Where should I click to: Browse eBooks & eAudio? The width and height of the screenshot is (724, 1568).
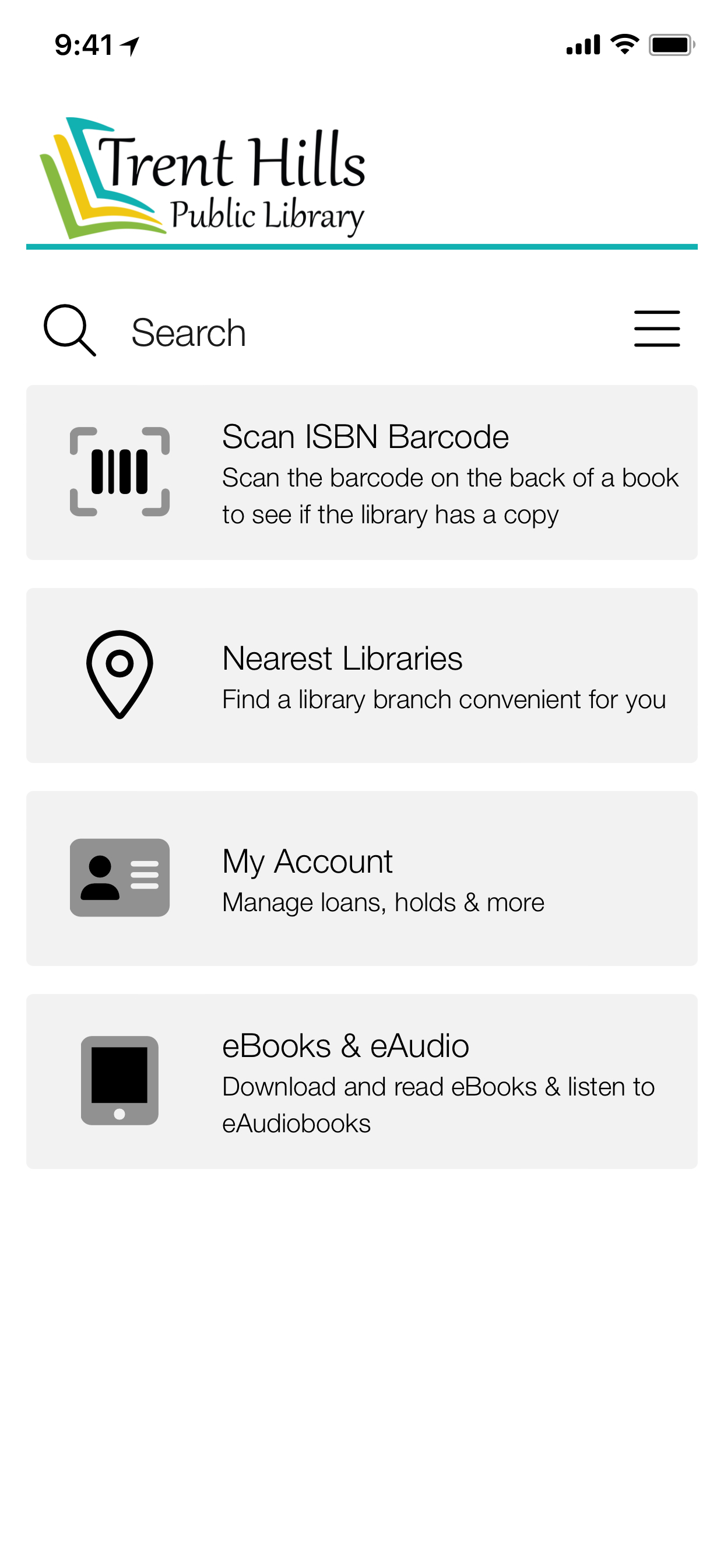(x=361, y=1081)
